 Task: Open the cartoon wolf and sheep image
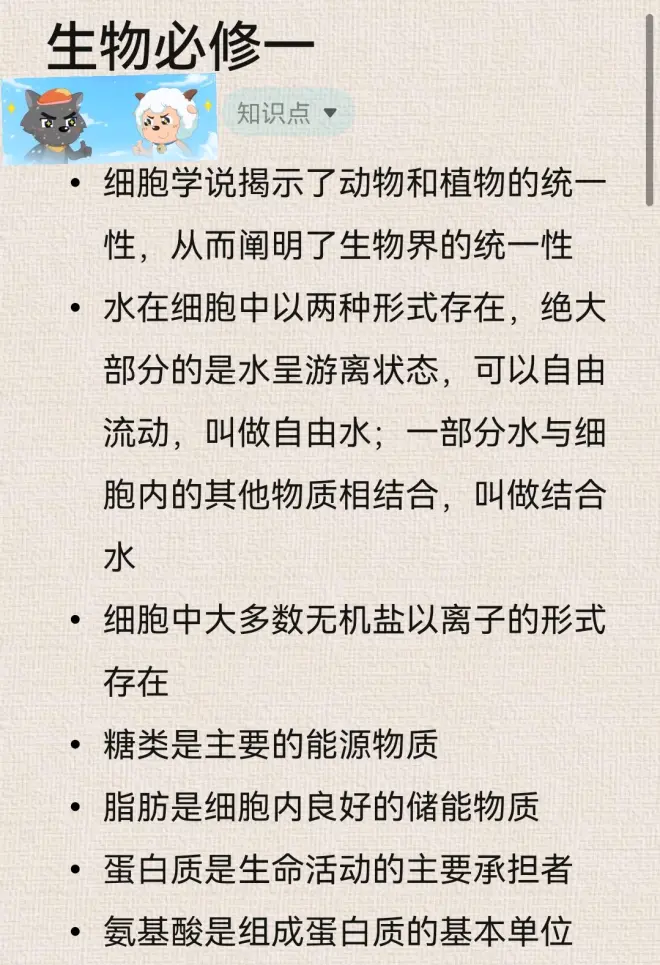click(109, 121)
